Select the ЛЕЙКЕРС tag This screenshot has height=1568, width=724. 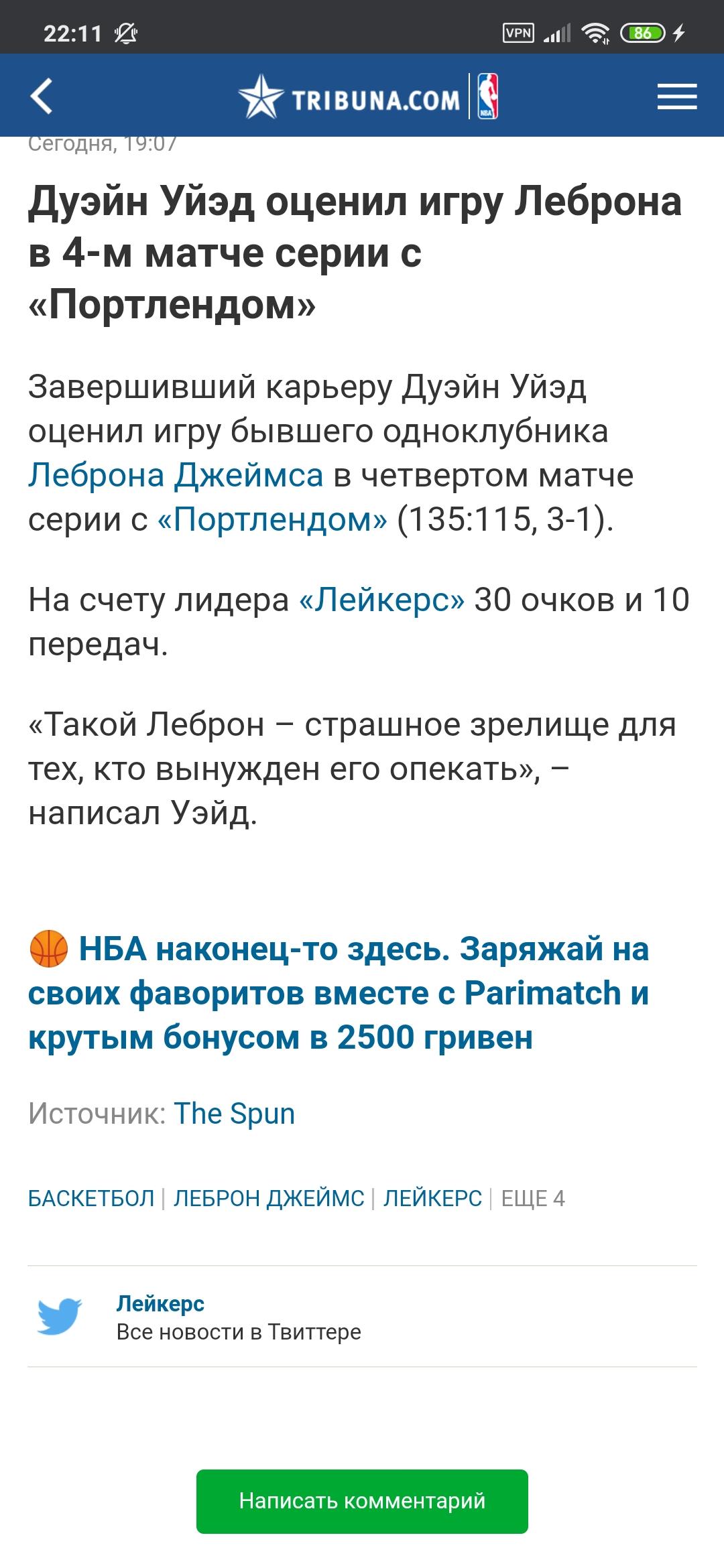432,1198
